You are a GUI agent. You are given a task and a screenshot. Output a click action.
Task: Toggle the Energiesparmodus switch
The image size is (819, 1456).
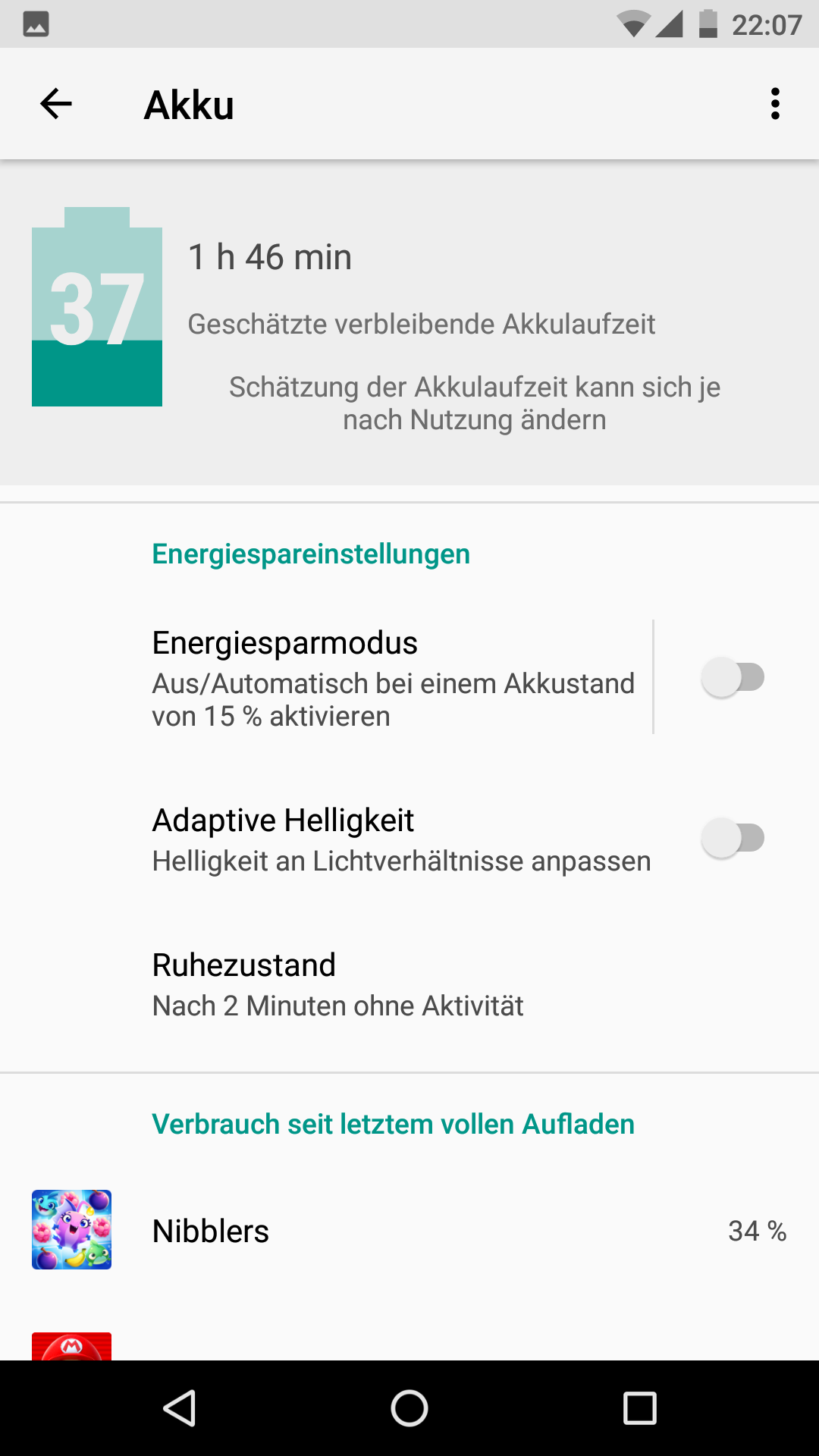pos(733,677)
